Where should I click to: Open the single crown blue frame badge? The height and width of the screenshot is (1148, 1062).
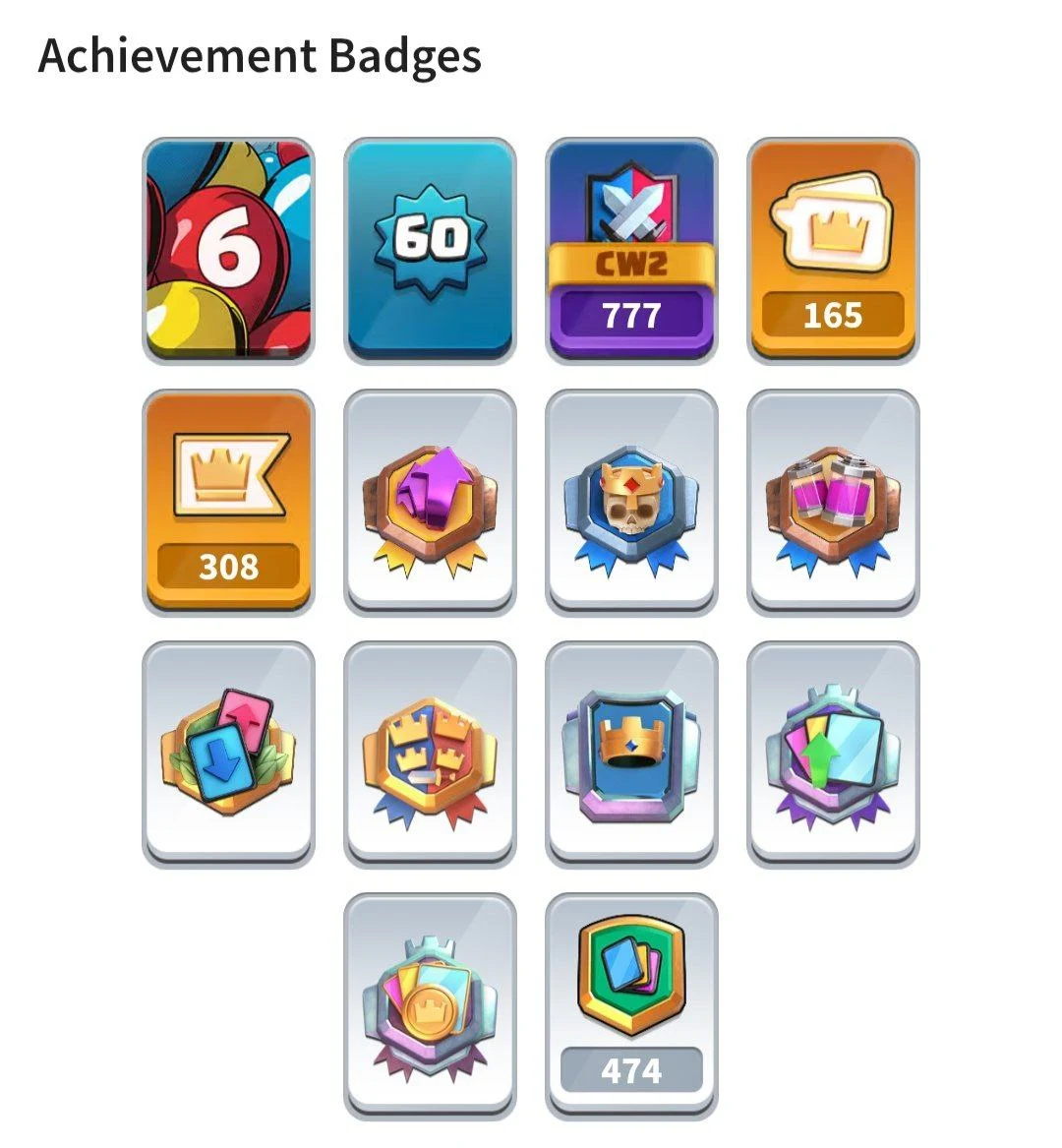coord(631,754)
